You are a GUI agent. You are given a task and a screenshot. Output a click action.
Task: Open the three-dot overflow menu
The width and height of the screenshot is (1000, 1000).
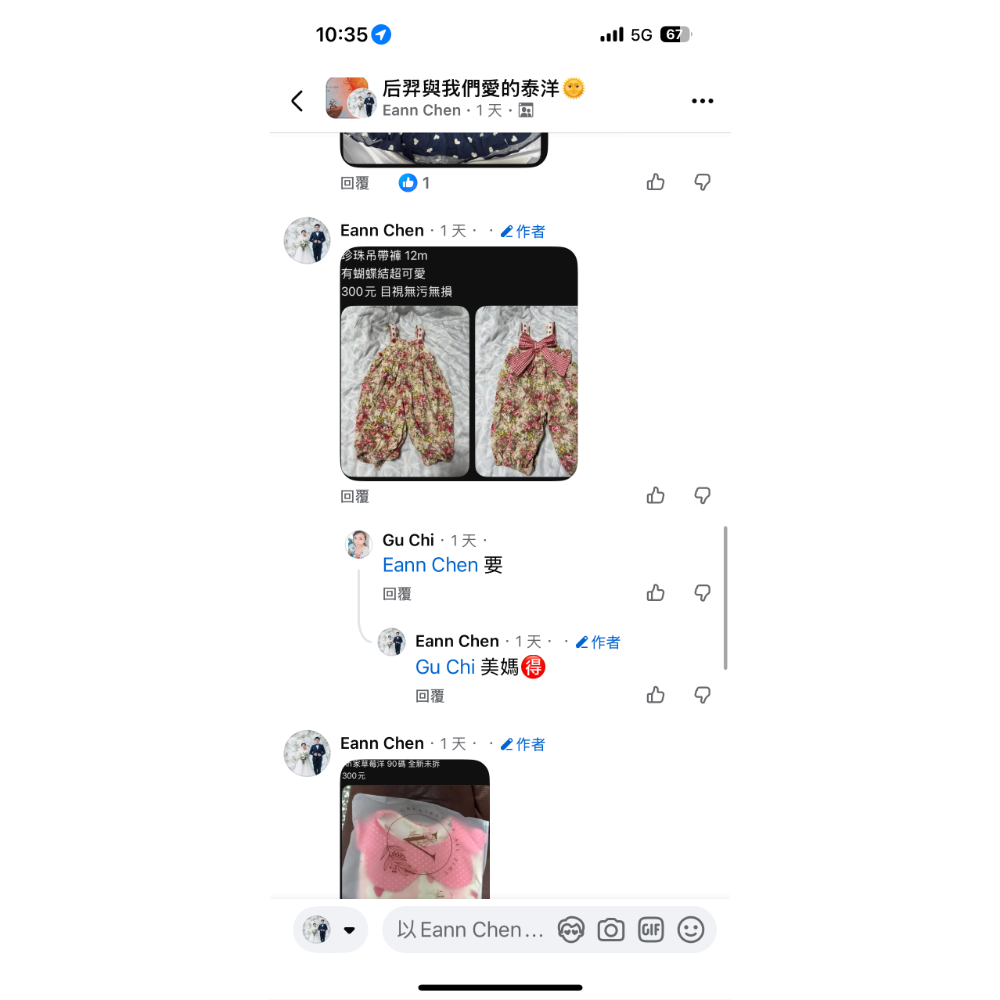(x=702, y=101)
